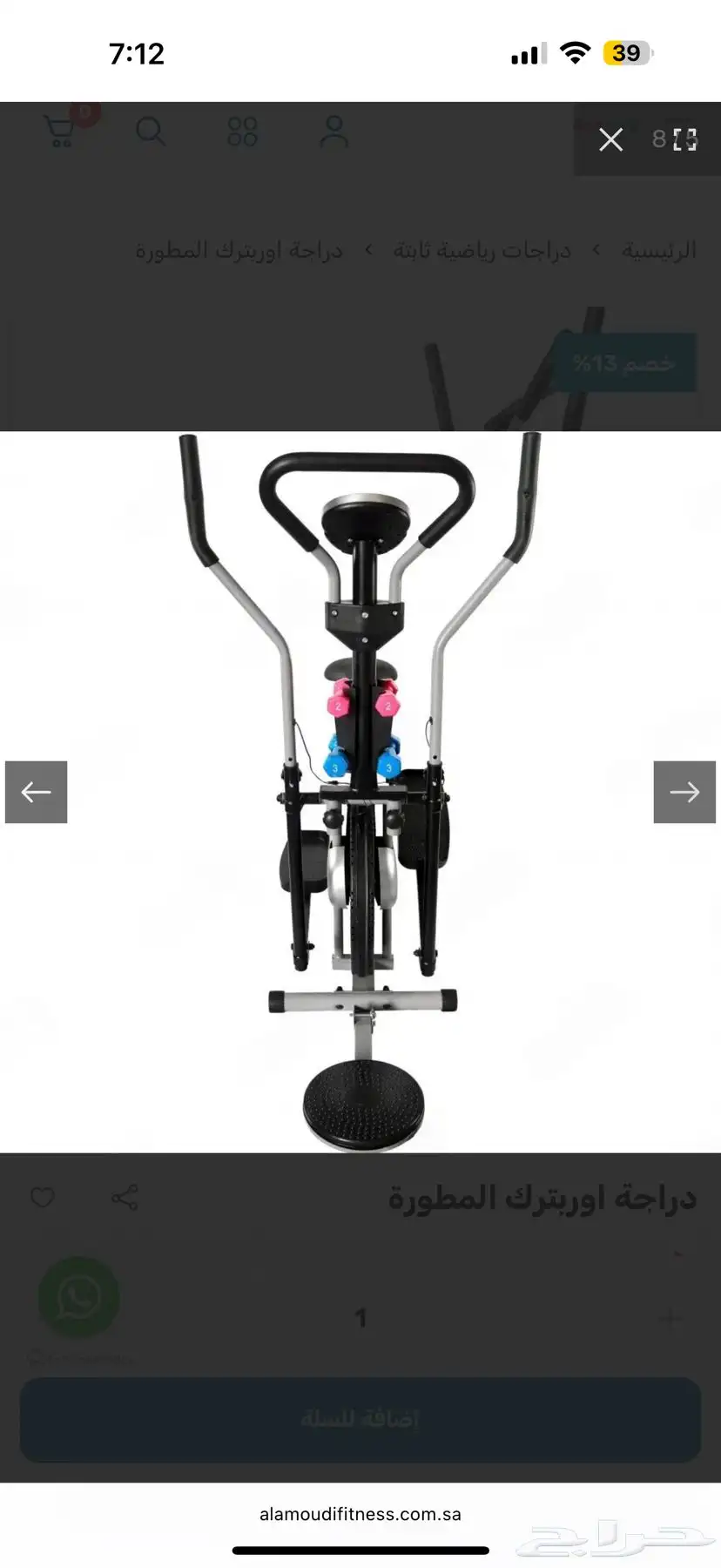Expand the image to fullscreen
The image size is (721, 1568).
click(x=685, y=139)
